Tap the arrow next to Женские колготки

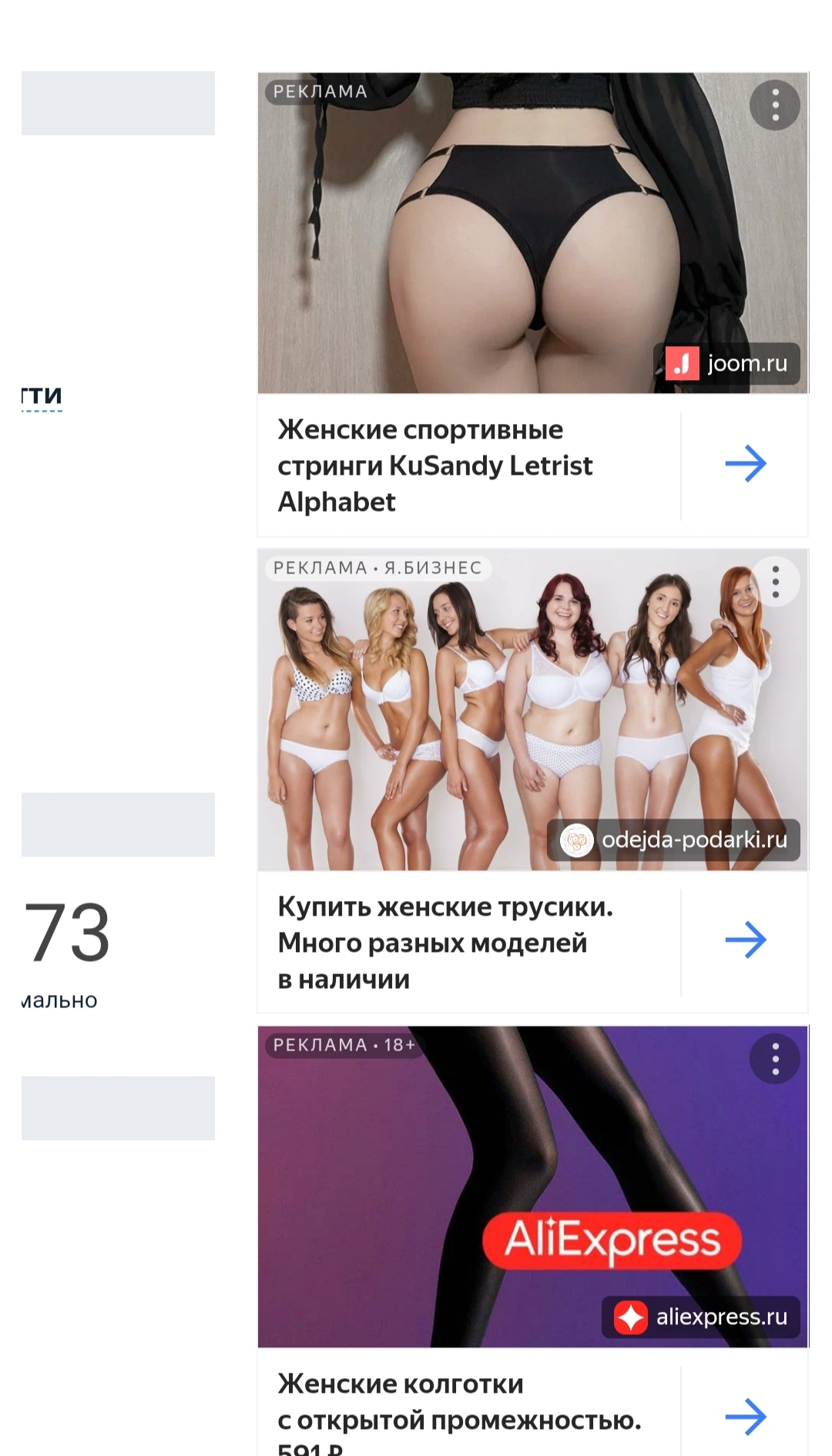[745, 1417]
